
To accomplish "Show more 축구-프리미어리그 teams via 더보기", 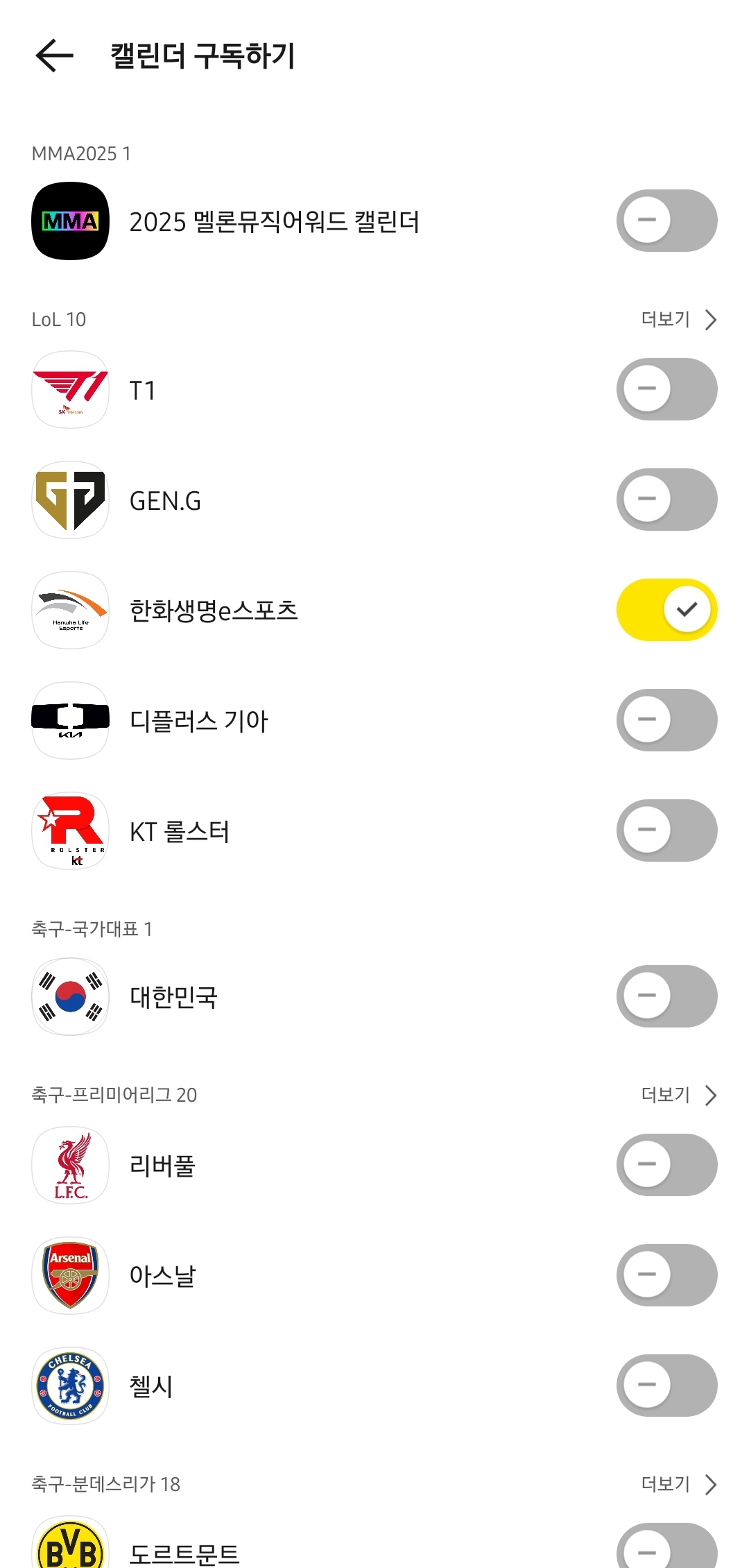I will (678, 1095).
